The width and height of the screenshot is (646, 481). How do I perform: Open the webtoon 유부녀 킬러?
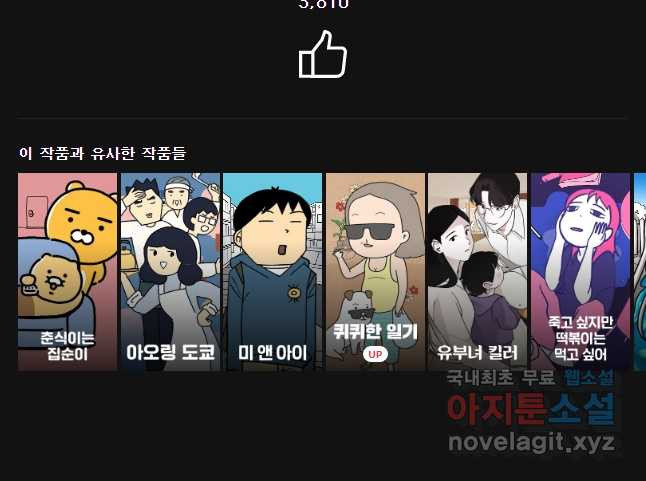477,272
